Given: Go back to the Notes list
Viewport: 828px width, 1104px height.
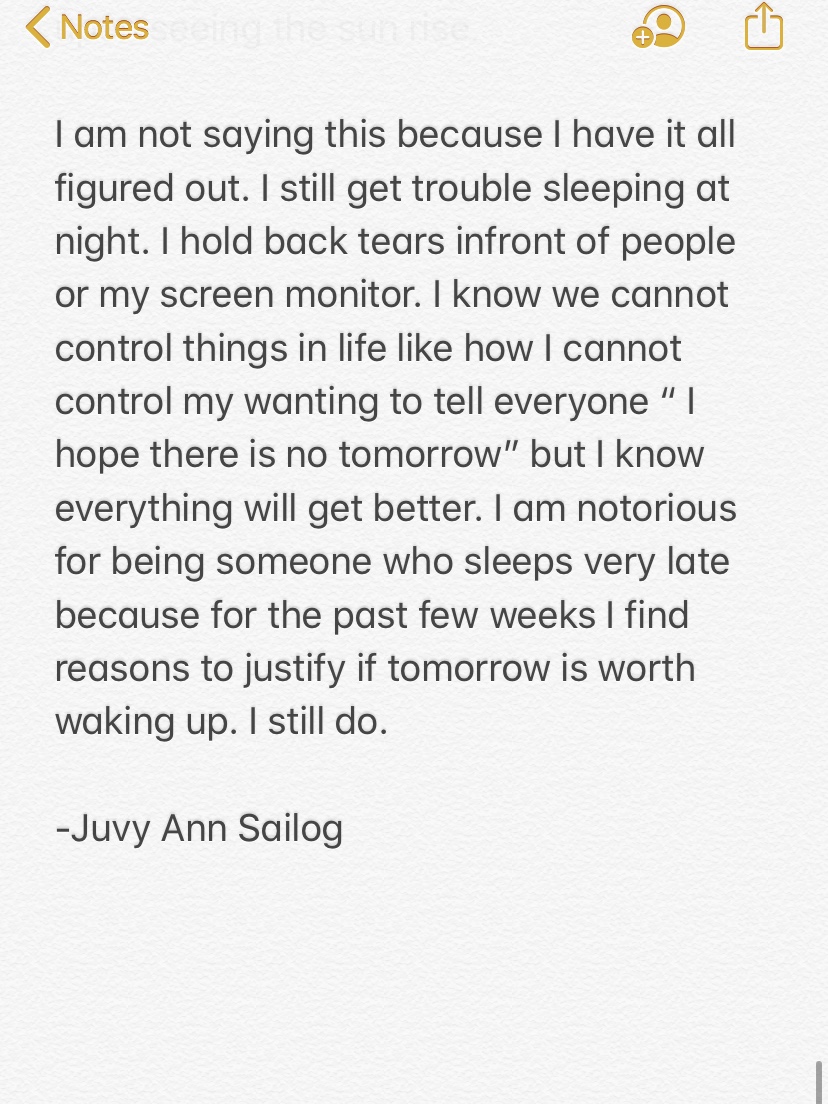Looking at the screenshot, I should point(87,27).
